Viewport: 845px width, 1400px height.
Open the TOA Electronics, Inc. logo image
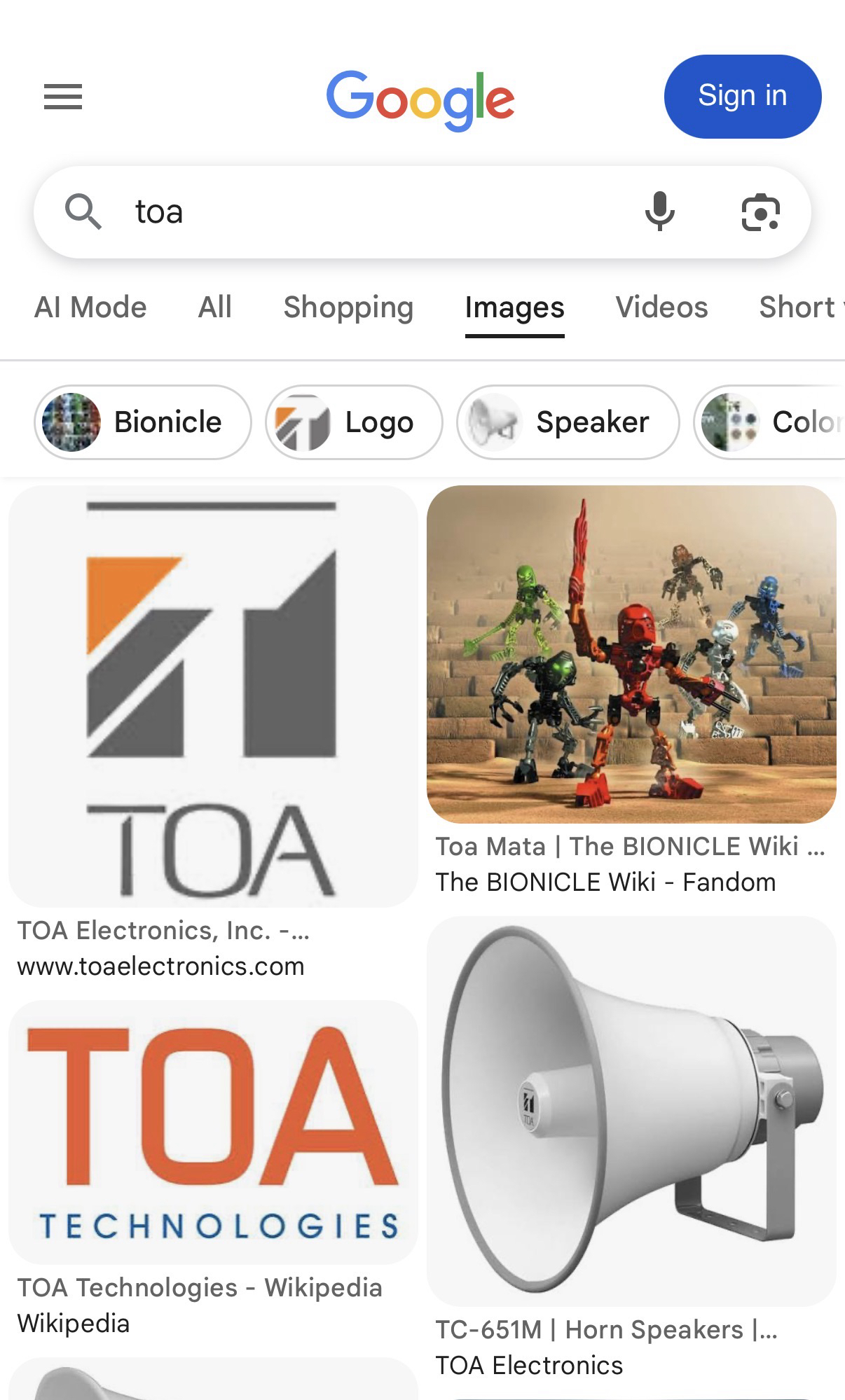(213, 696)
